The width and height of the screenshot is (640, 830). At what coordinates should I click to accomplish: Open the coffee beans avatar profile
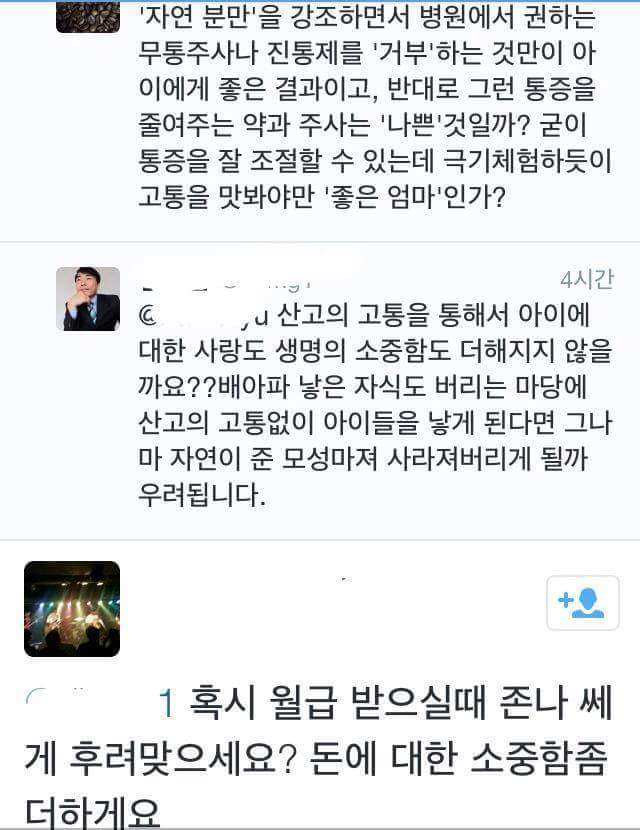point(87,15)
